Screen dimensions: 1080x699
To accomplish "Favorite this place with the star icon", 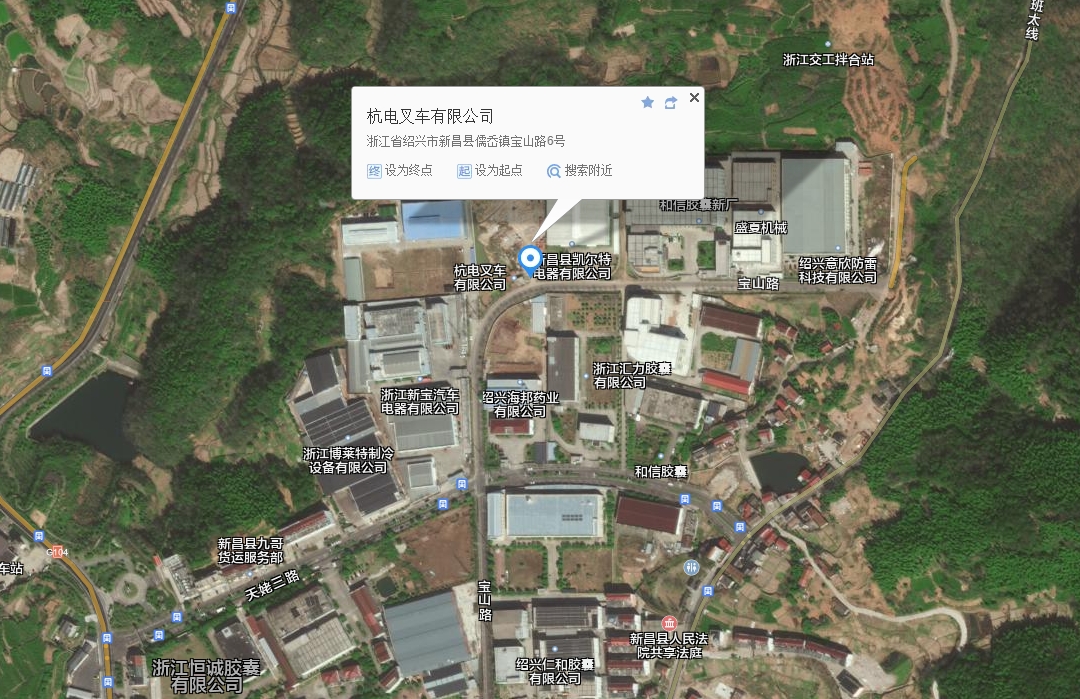I will point(647,102).
